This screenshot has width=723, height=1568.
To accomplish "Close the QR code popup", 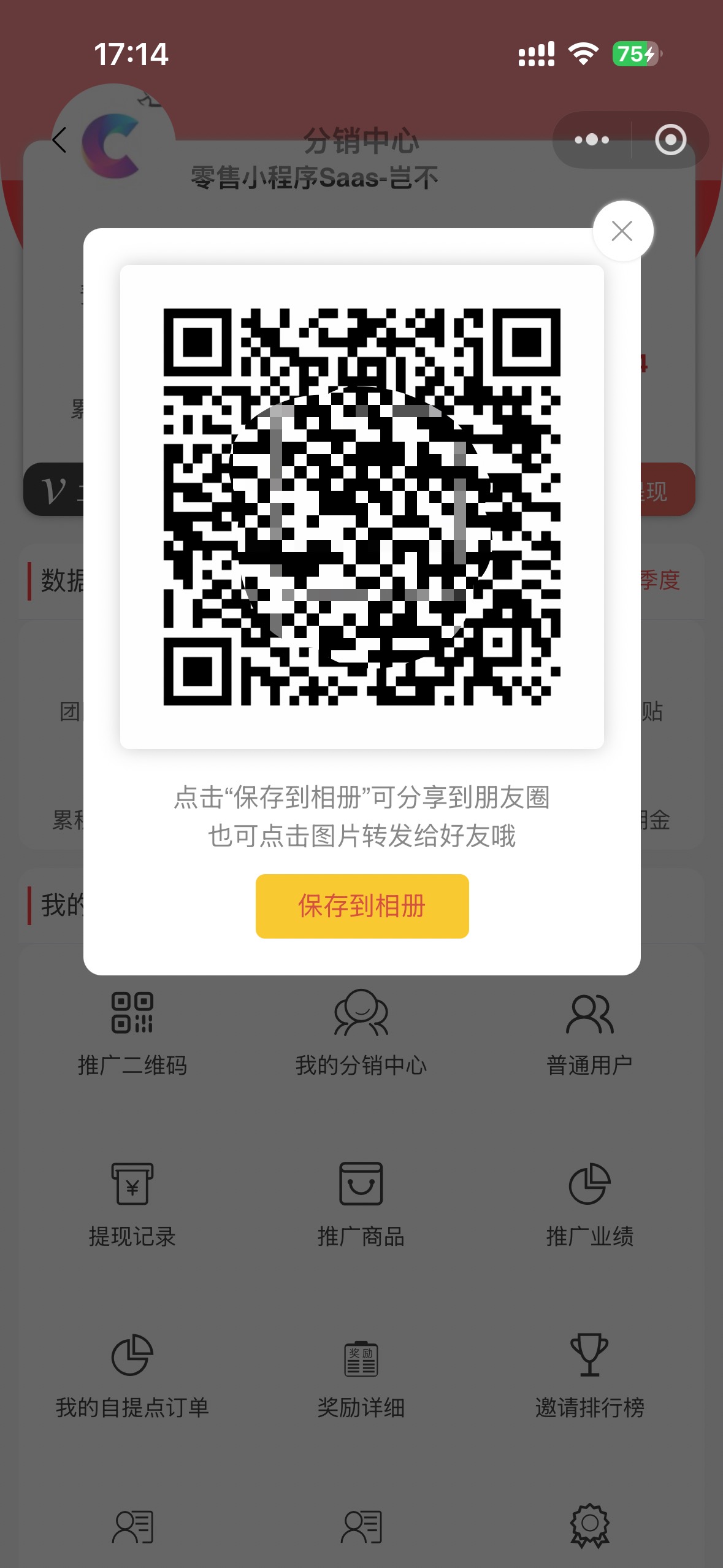I will (x=622, y=231).
